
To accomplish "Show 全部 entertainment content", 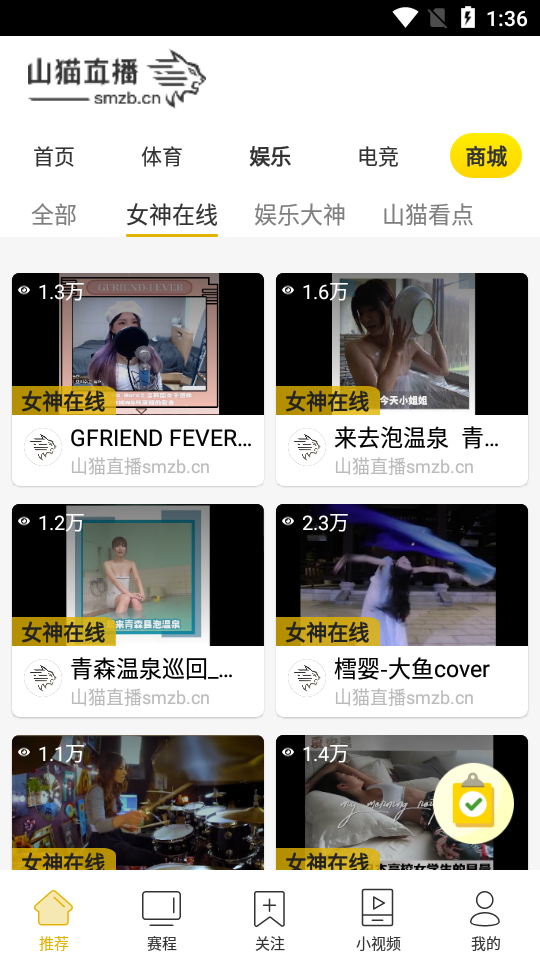I will click(x=54, y=215).
